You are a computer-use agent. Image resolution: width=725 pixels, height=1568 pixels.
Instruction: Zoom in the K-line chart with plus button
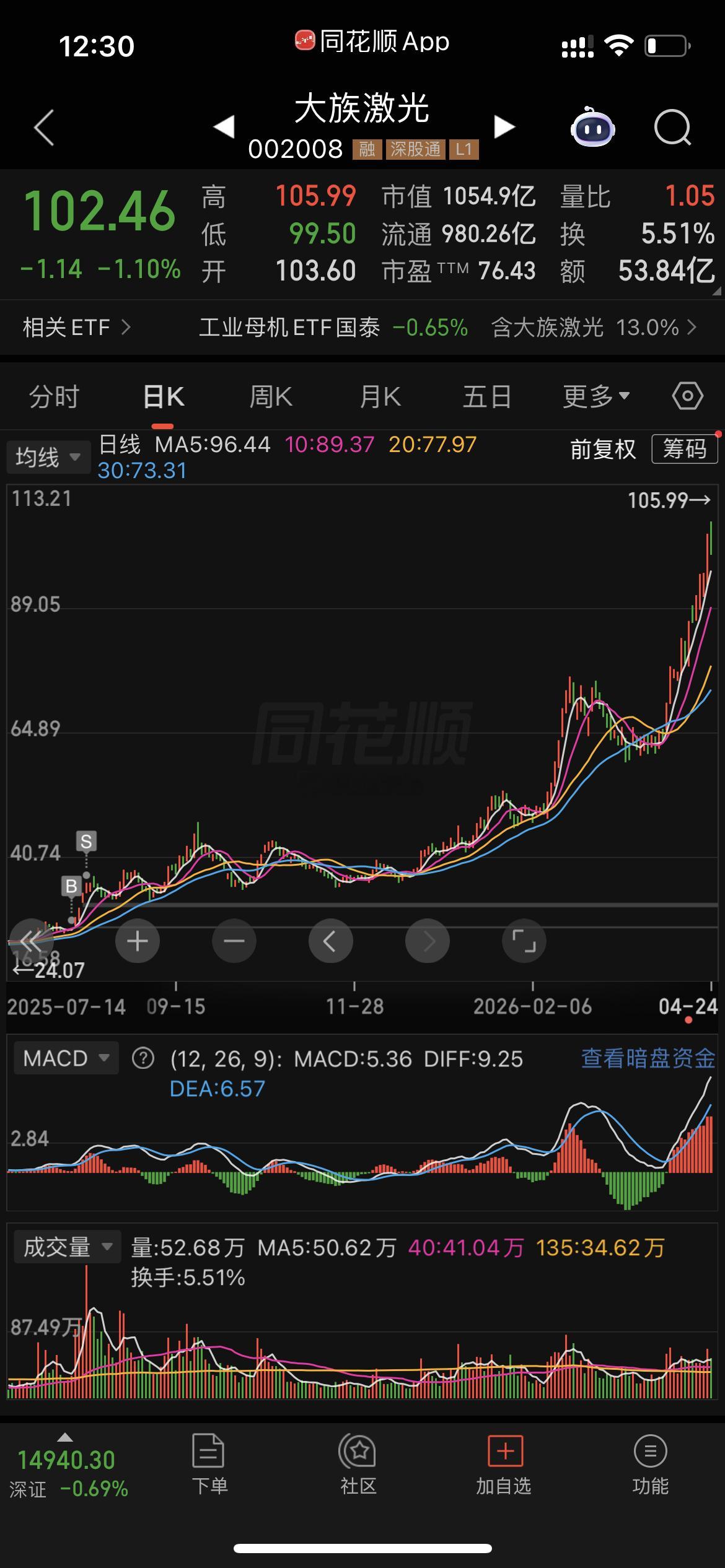pyautogui.click(x=138, y=941)
